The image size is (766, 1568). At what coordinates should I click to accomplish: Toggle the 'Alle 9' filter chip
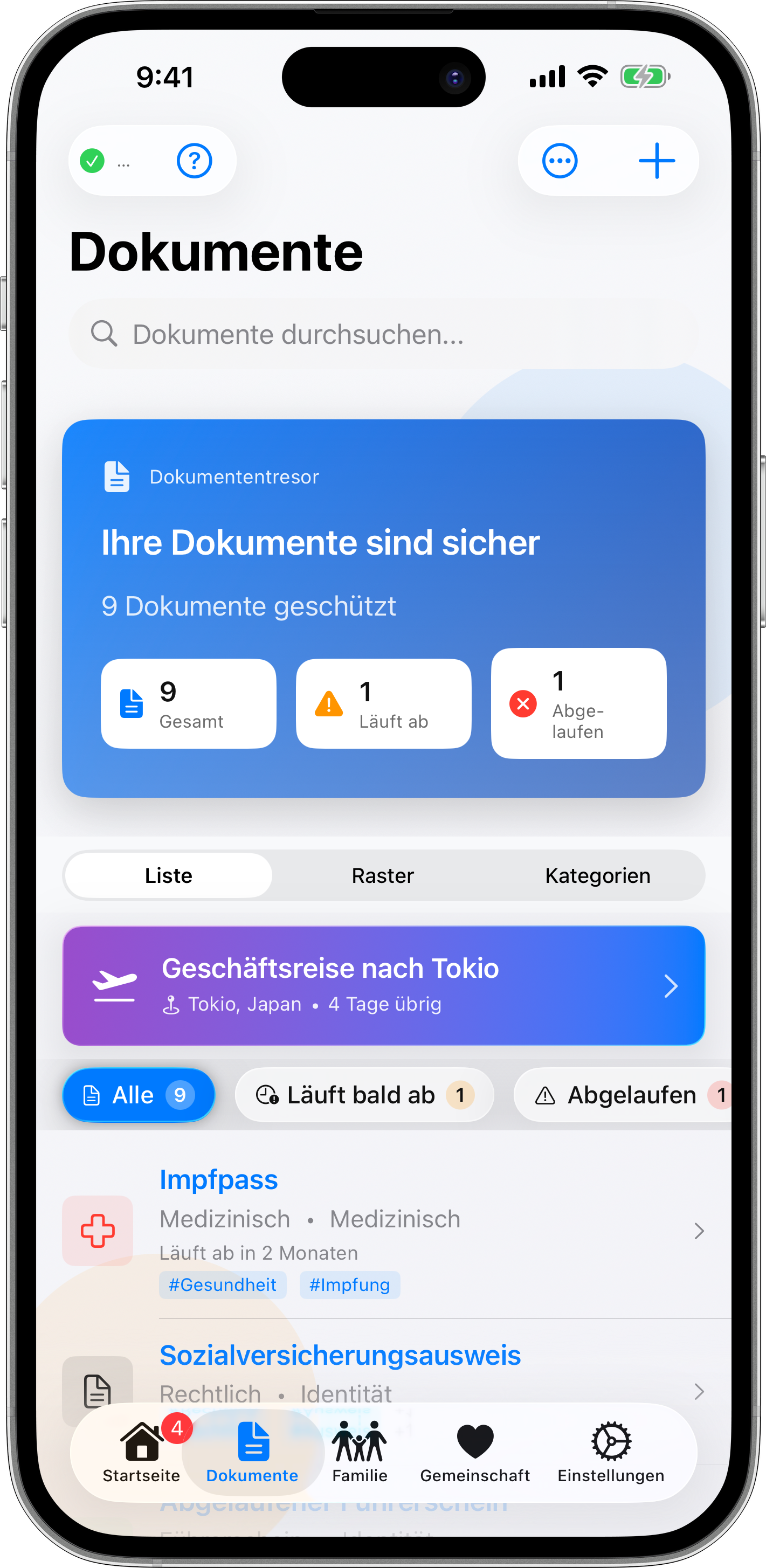coord(138,1094)
